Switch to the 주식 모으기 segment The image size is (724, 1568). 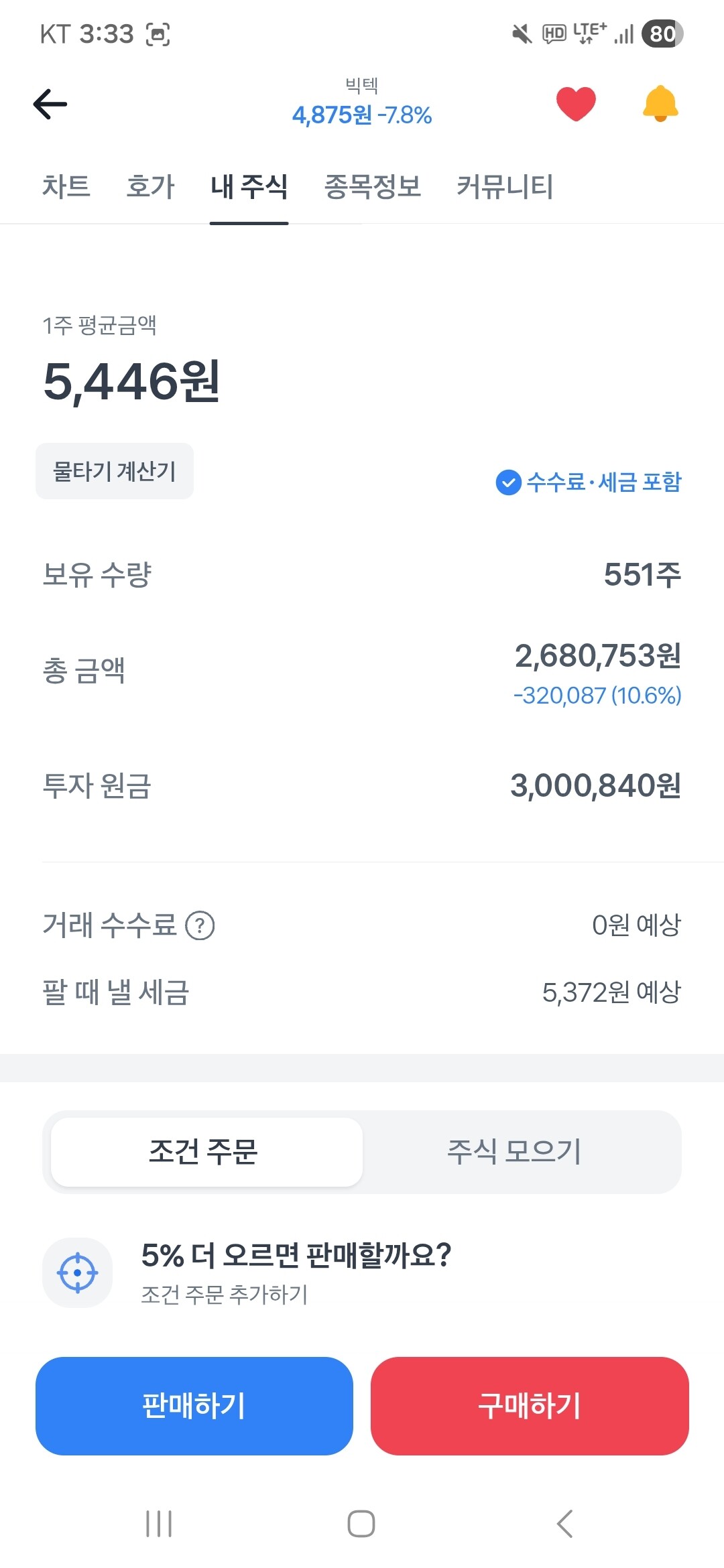[x=514, y=1152]
